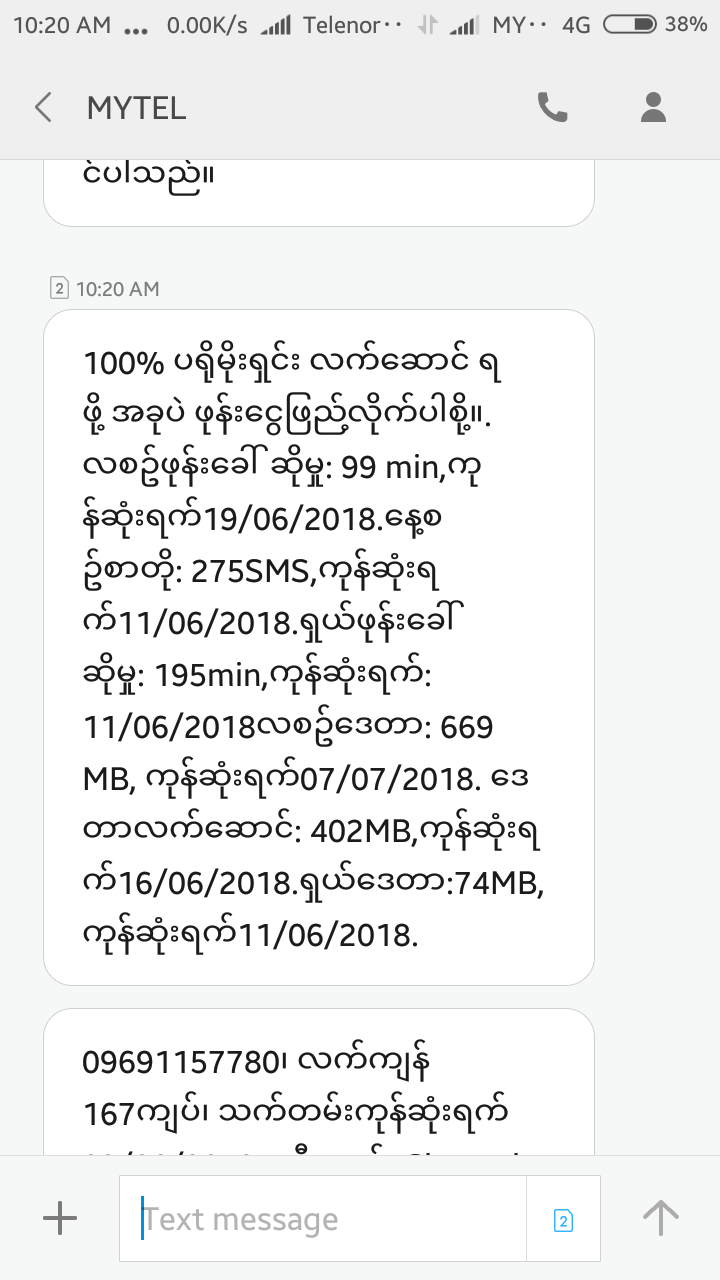
Task: Open the attachment plus menu
Action: tap(60, 1218)
